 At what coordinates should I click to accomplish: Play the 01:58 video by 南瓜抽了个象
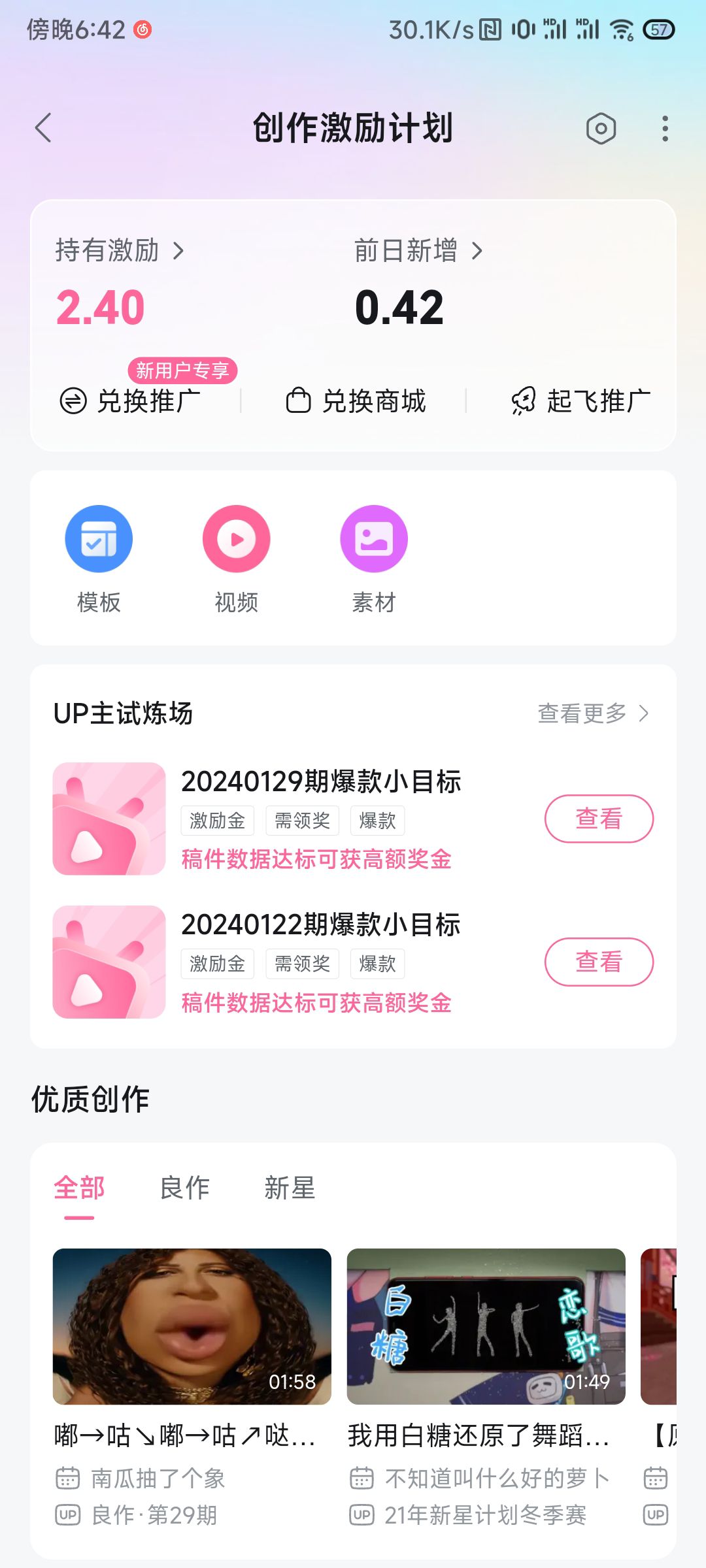[192, 1326]
